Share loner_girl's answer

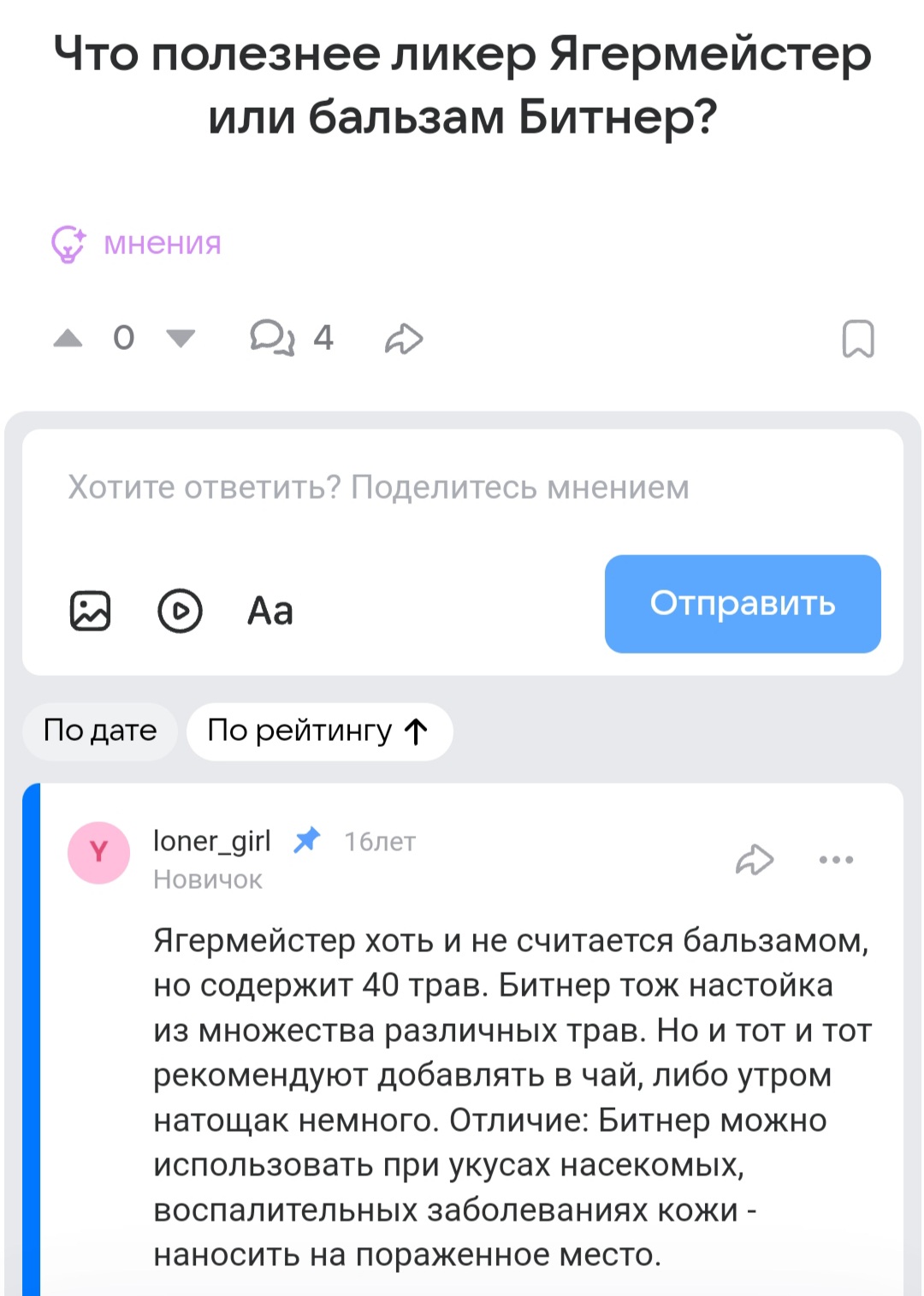[754, 860]
